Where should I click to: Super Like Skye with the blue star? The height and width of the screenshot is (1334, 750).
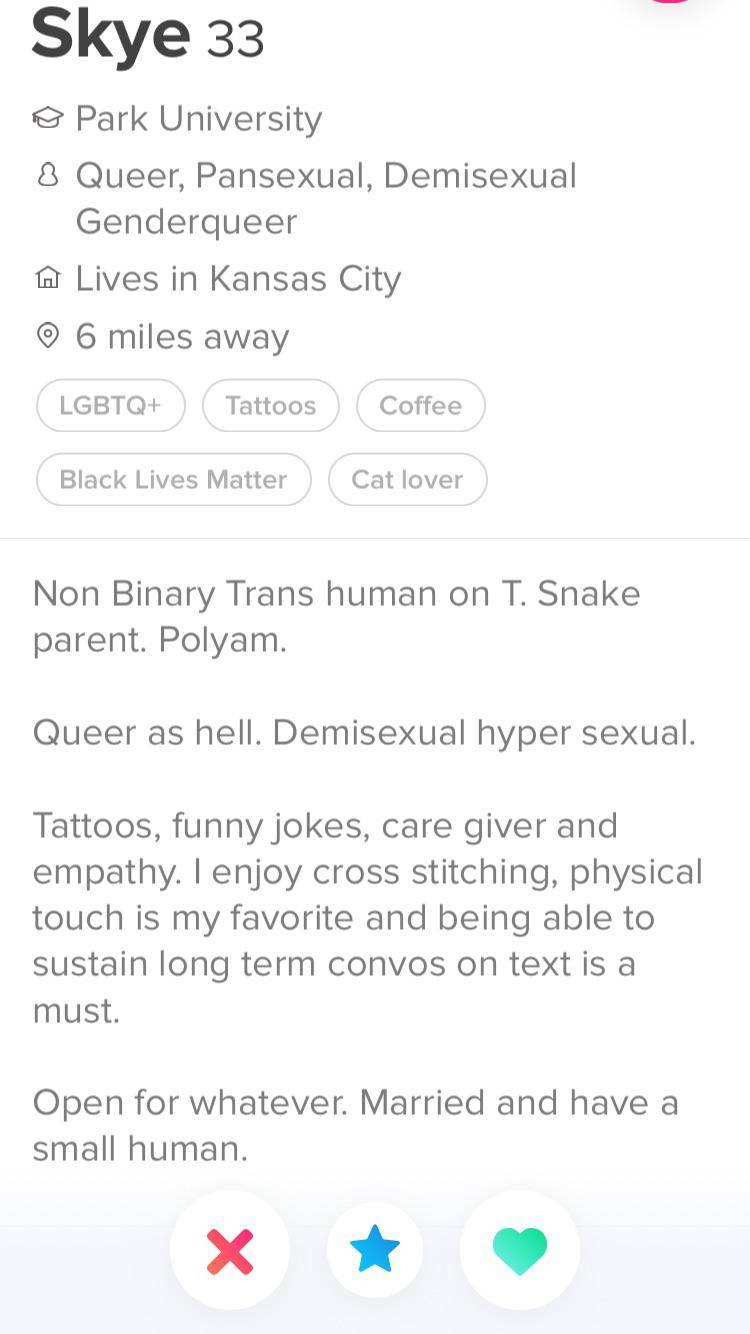pyautogui.click(x=375, y=1250)
